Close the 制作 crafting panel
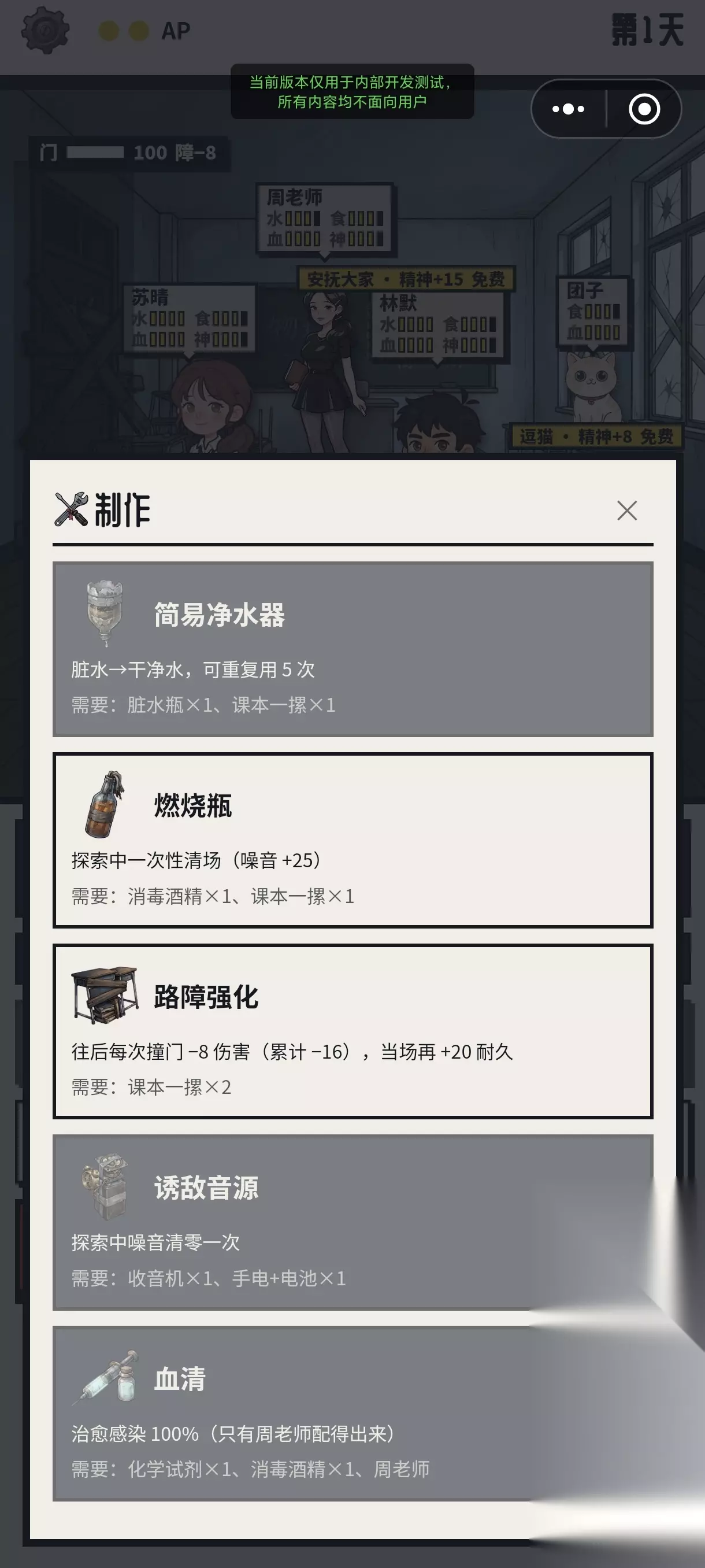705x1568 pixels. [x=626, y=510]
